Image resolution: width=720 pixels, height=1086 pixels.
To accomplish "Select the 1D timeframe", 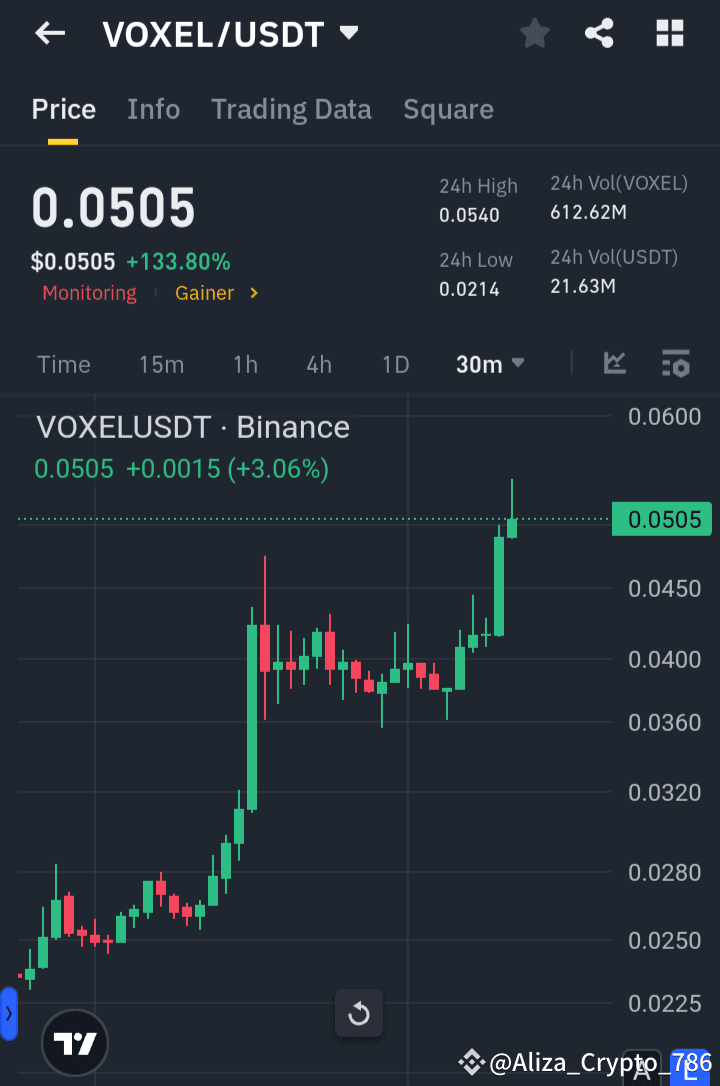I will [395, 364].
